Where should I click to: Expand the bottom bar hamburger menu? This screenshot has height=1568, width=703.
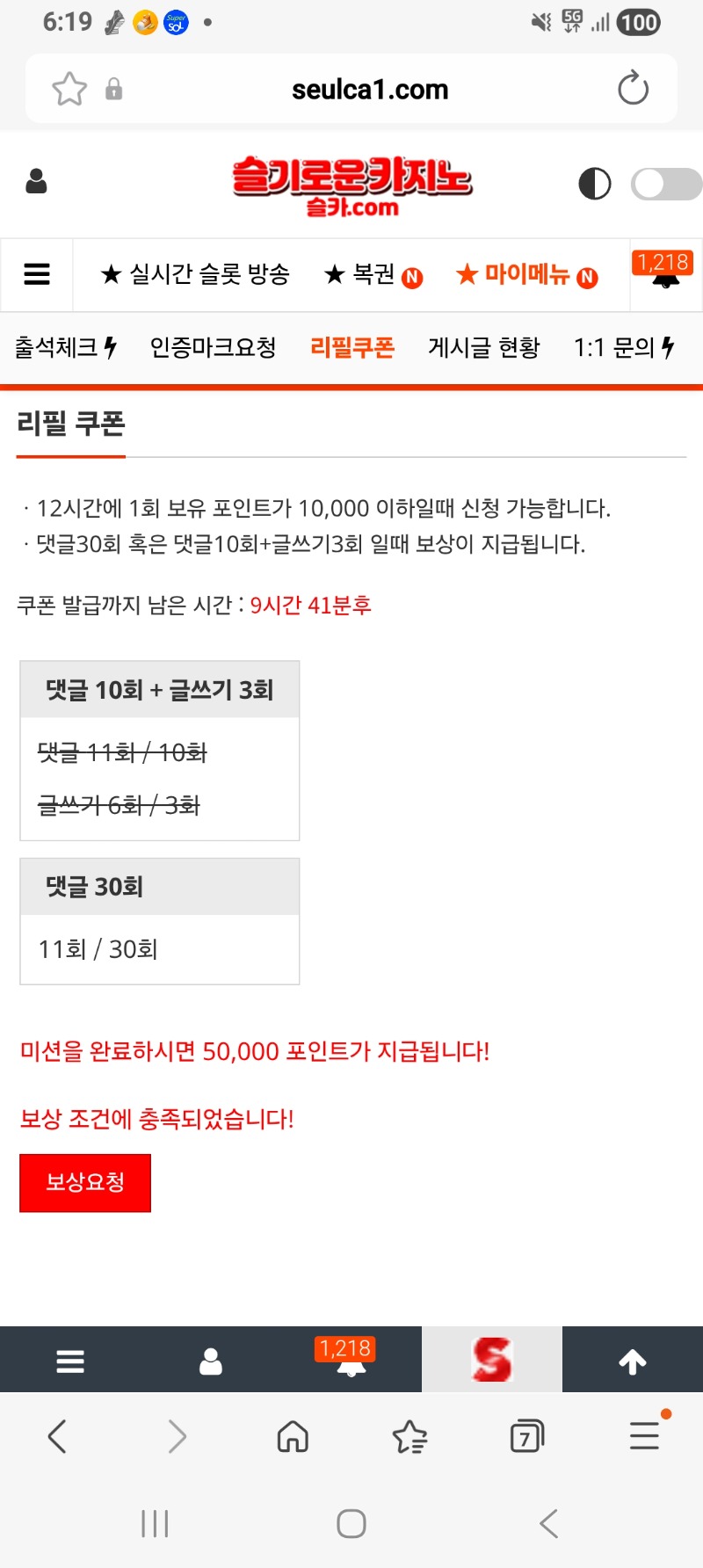(69, 1359)
